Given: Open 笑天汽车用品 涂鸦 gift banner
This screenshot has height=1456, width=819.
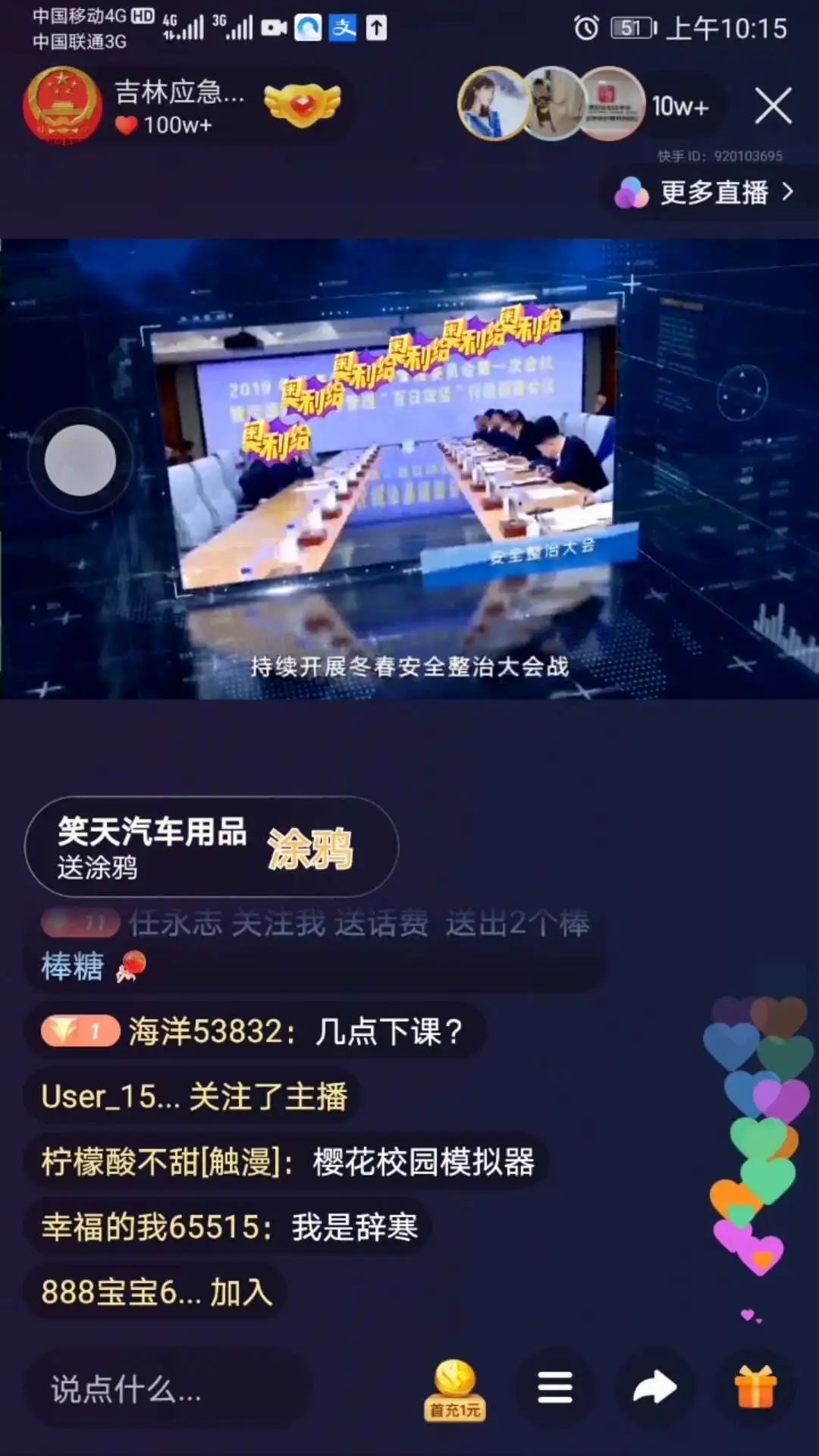Looking at the screenshot, I should pos(211,847).
